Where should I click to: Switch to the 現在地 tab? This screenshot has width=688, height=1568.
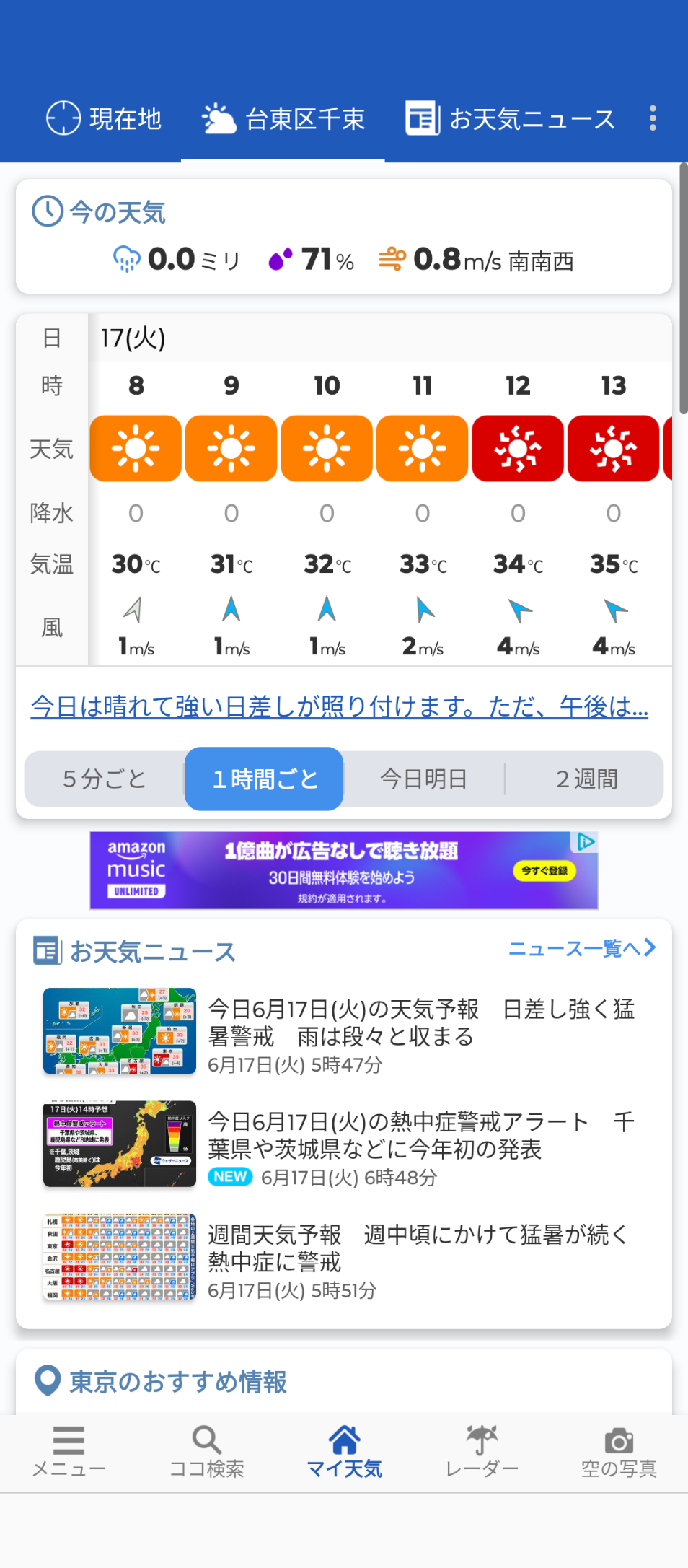(x=104, y=118)
